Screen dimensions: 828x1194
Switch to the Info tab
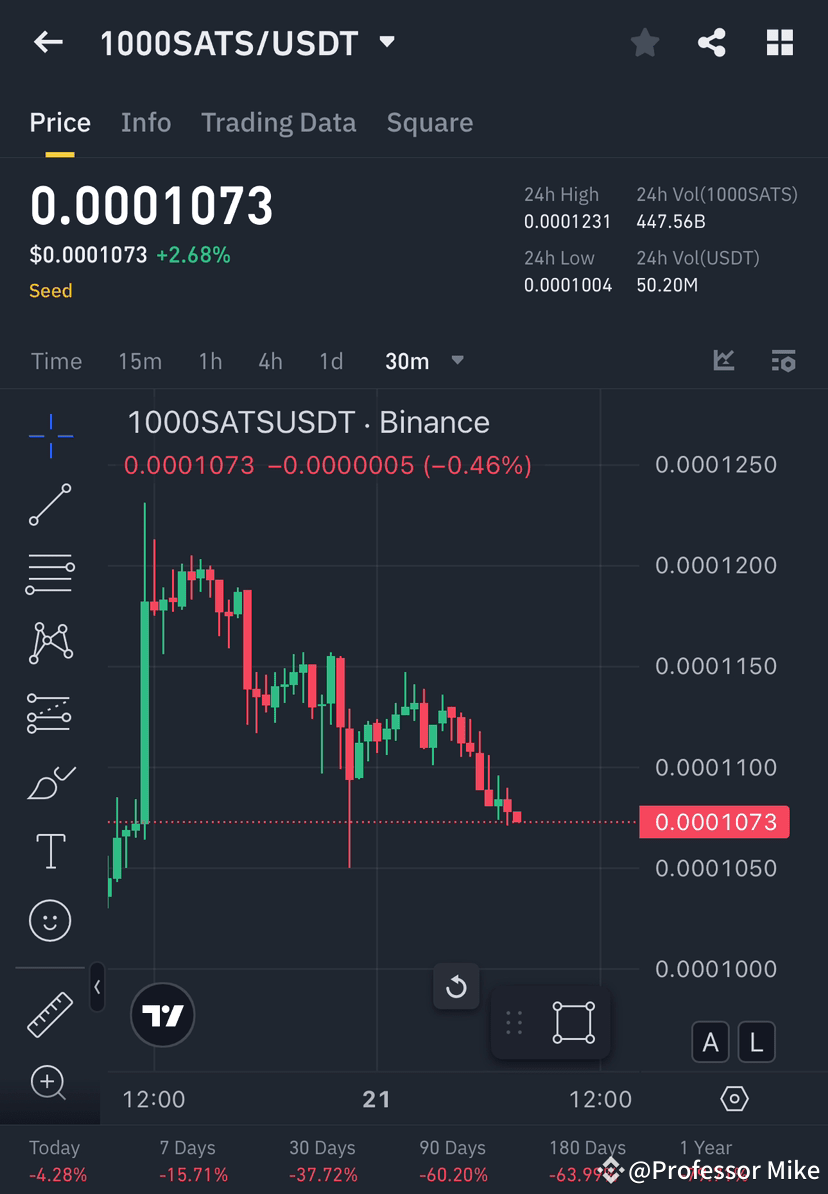click(145, 122)
